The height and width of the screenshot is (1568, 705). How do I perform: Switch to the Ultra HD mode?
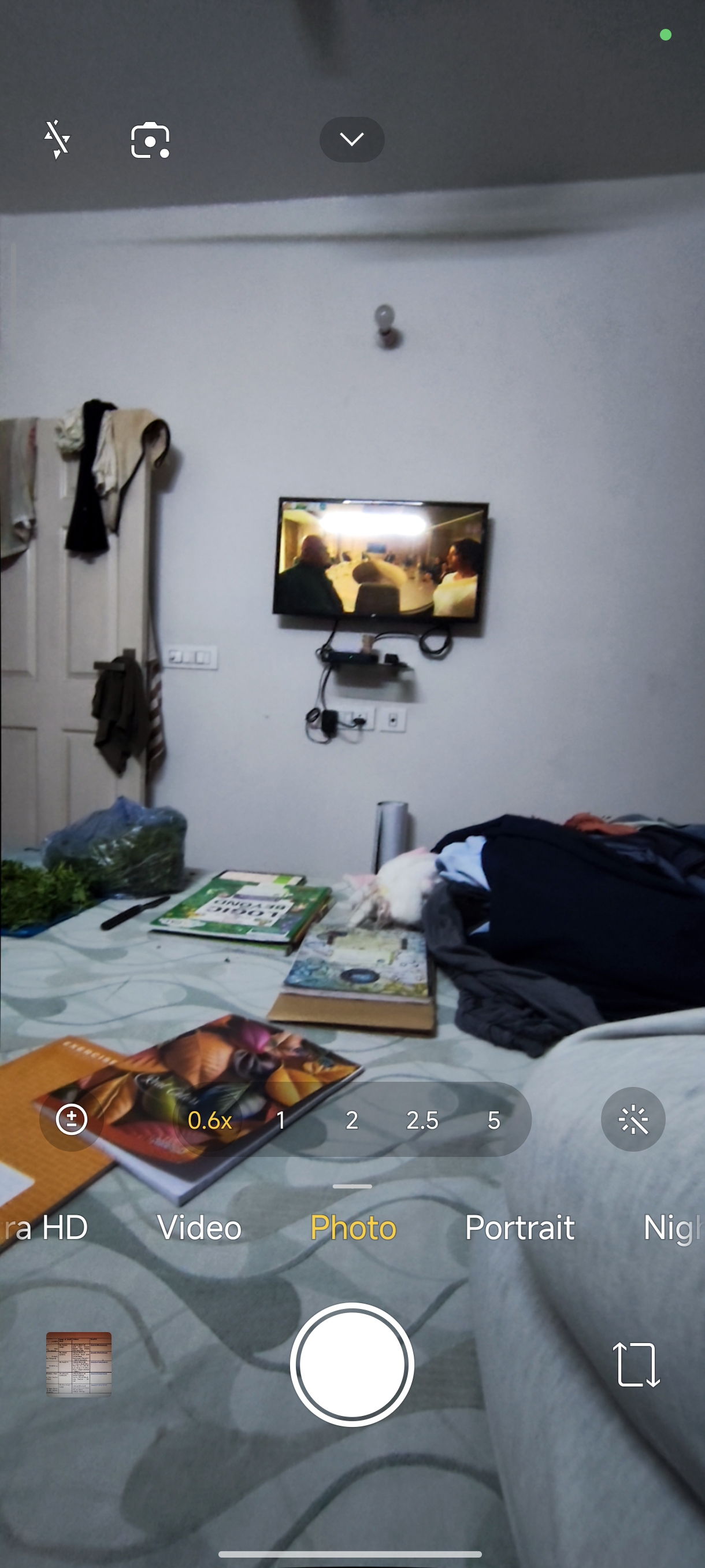pos(46,1227)
